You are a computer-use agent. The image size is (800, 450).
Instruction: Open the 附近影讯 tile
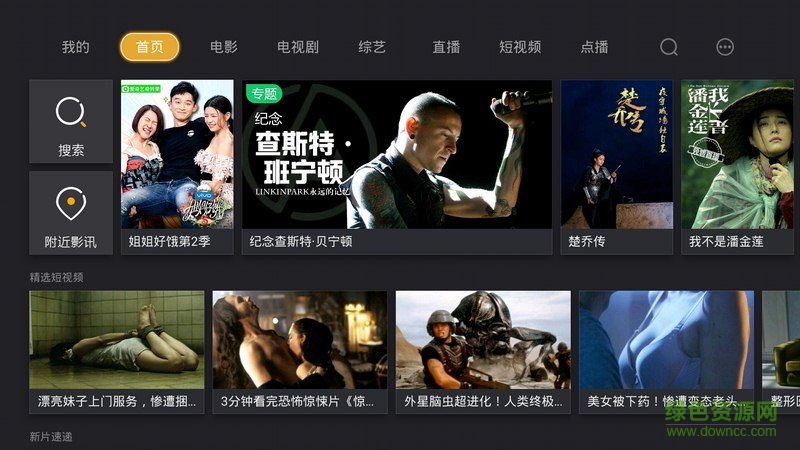coord(71,213)
